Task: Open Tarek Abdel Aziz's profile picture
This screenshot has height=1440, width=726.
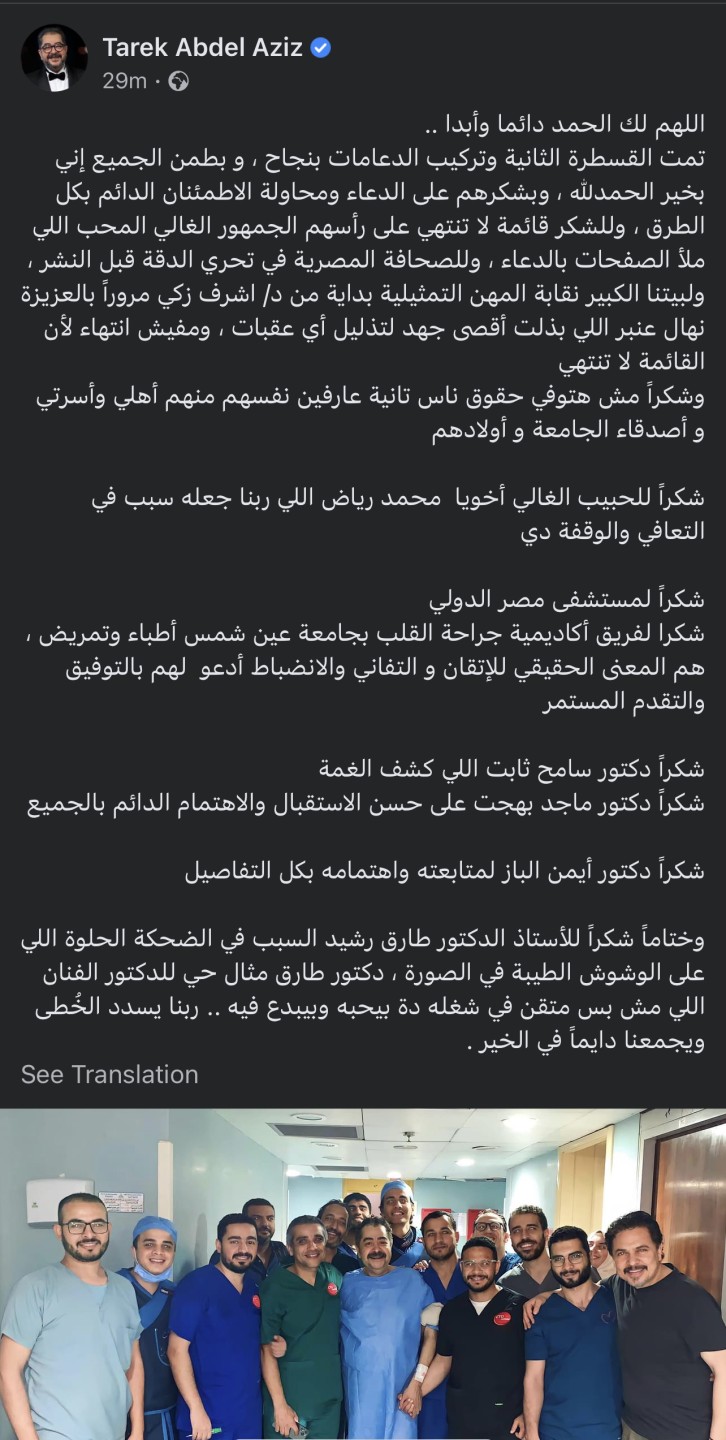Action: coord(54,59)
